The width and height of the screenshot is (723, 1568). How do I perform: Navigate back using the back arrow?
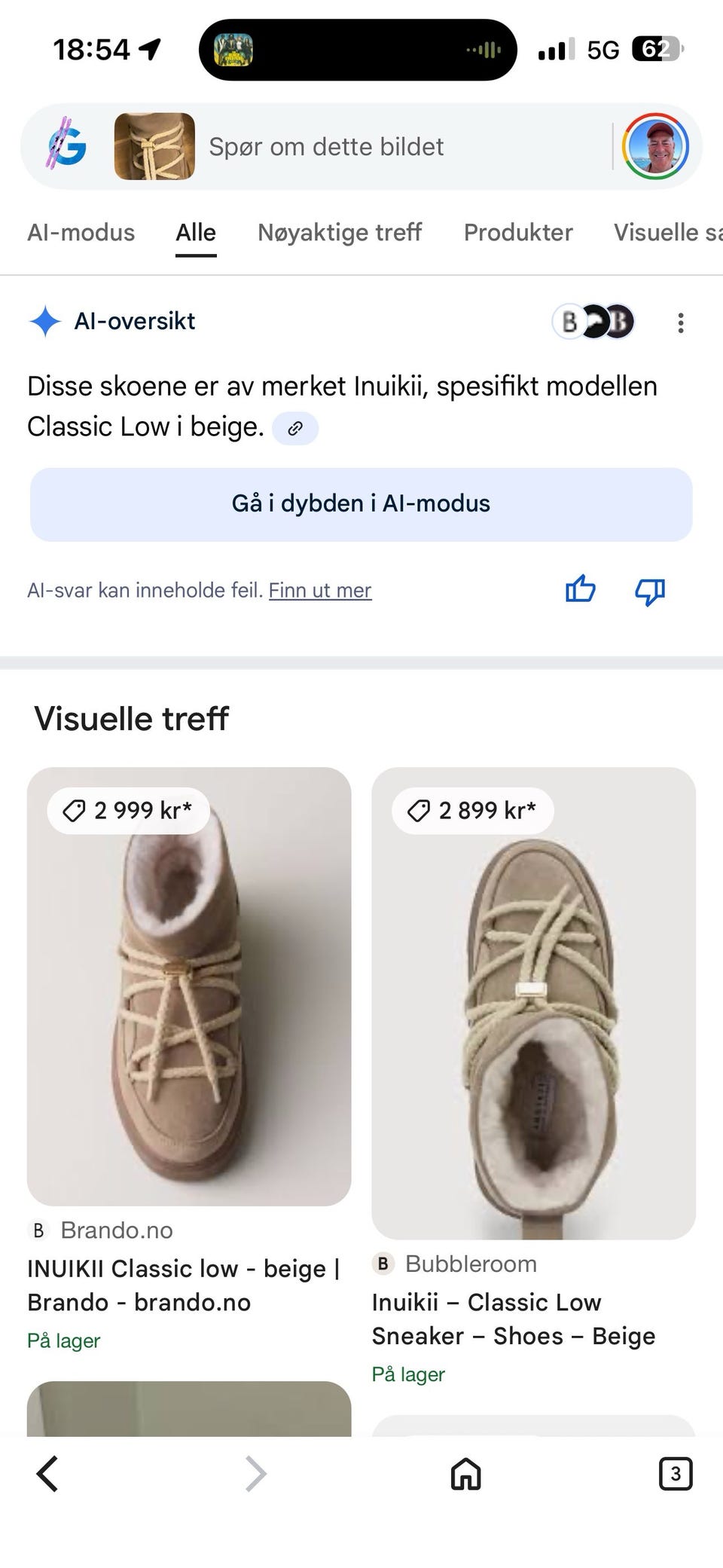[x=47, y=1474]
